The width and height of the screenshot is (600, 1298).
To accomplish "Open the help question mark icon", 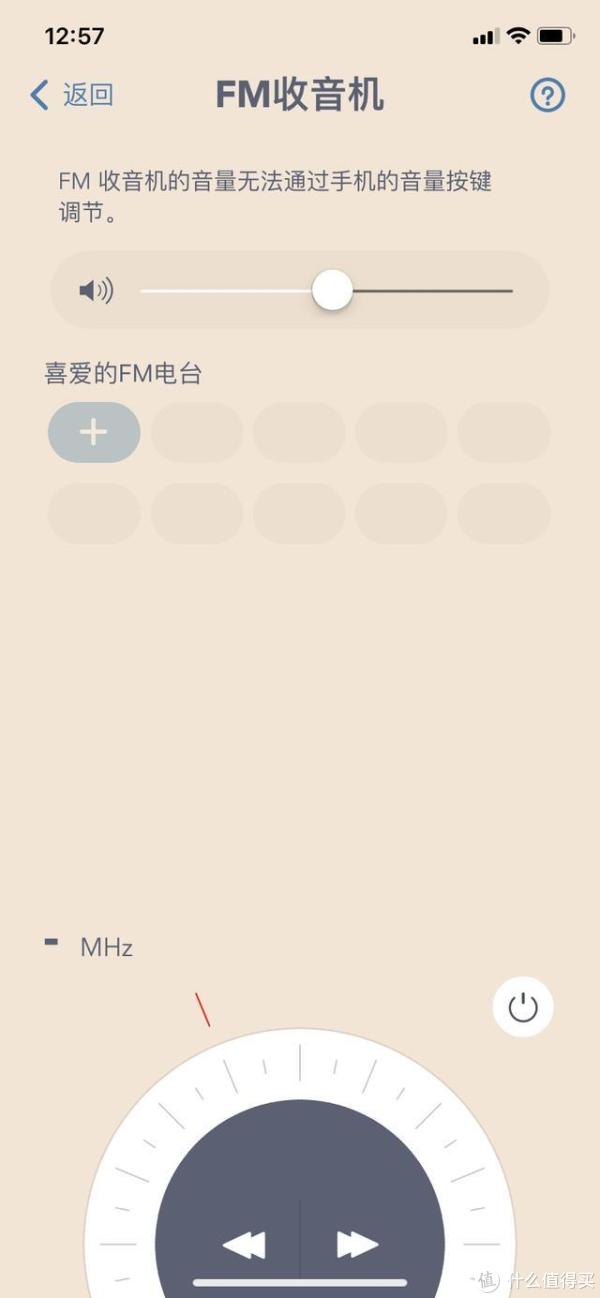I will click(547, 95).
